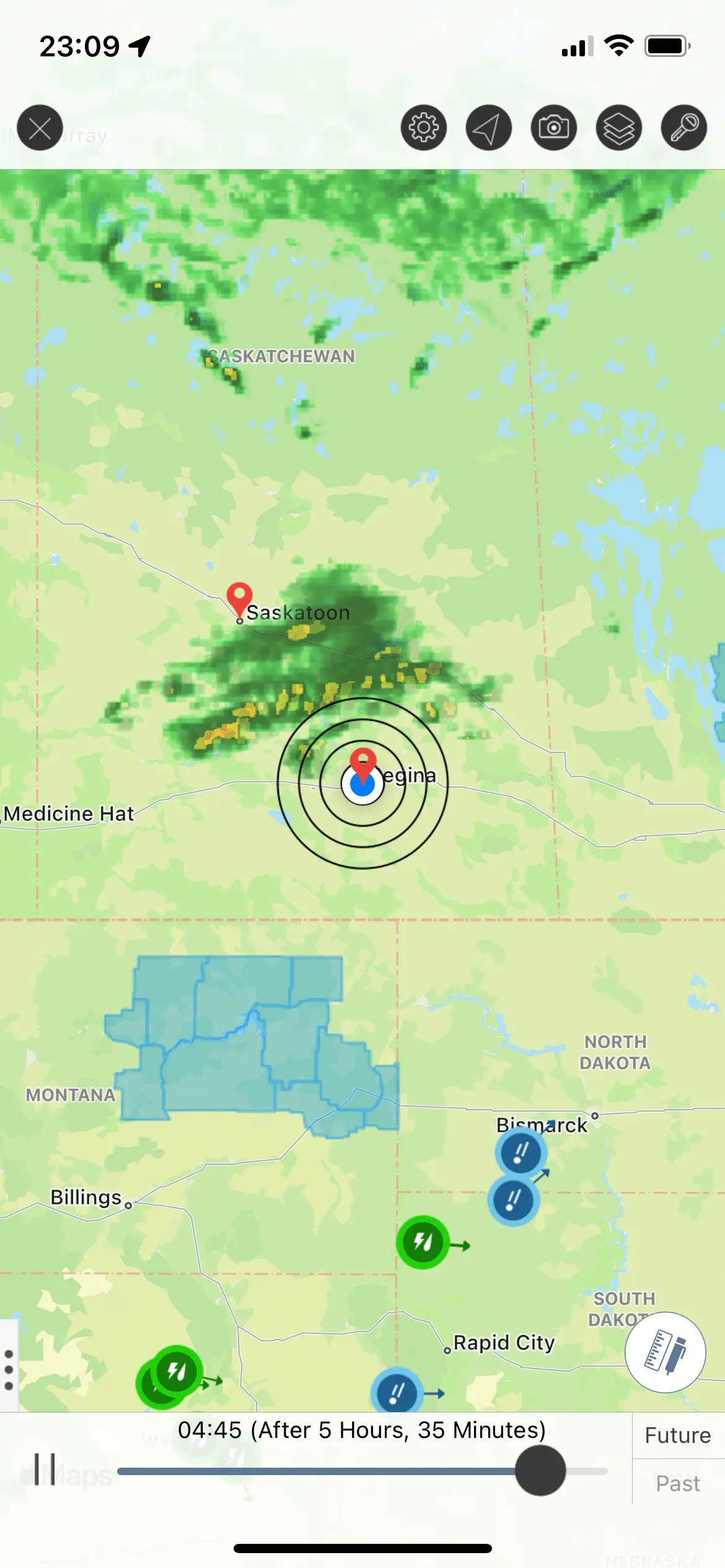Open the map layers menu

click(619, 128)
